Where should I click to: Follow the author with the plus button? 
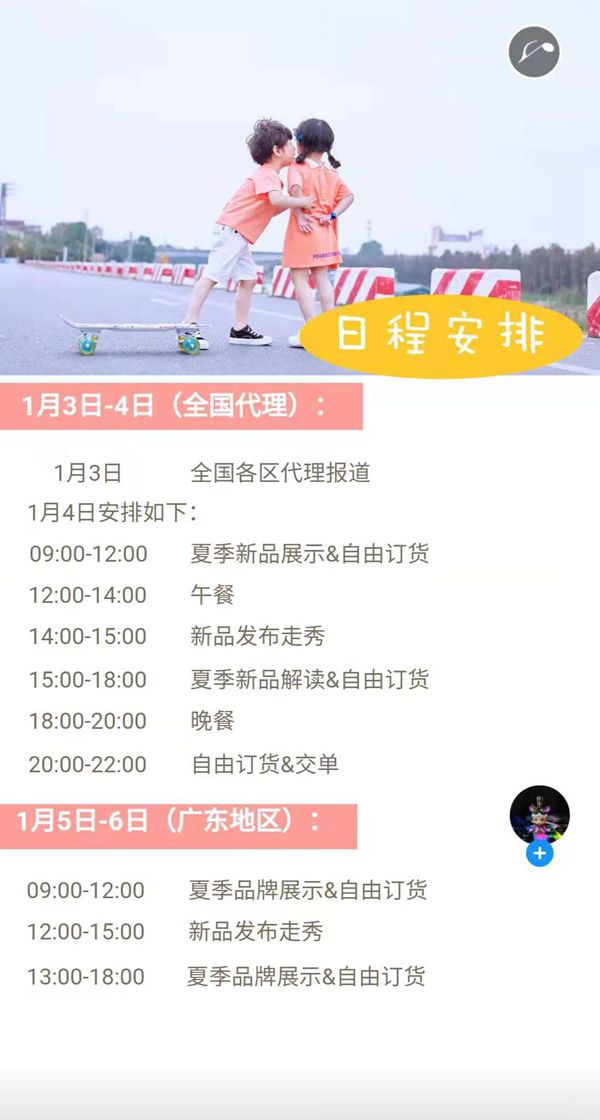point(540,853)
